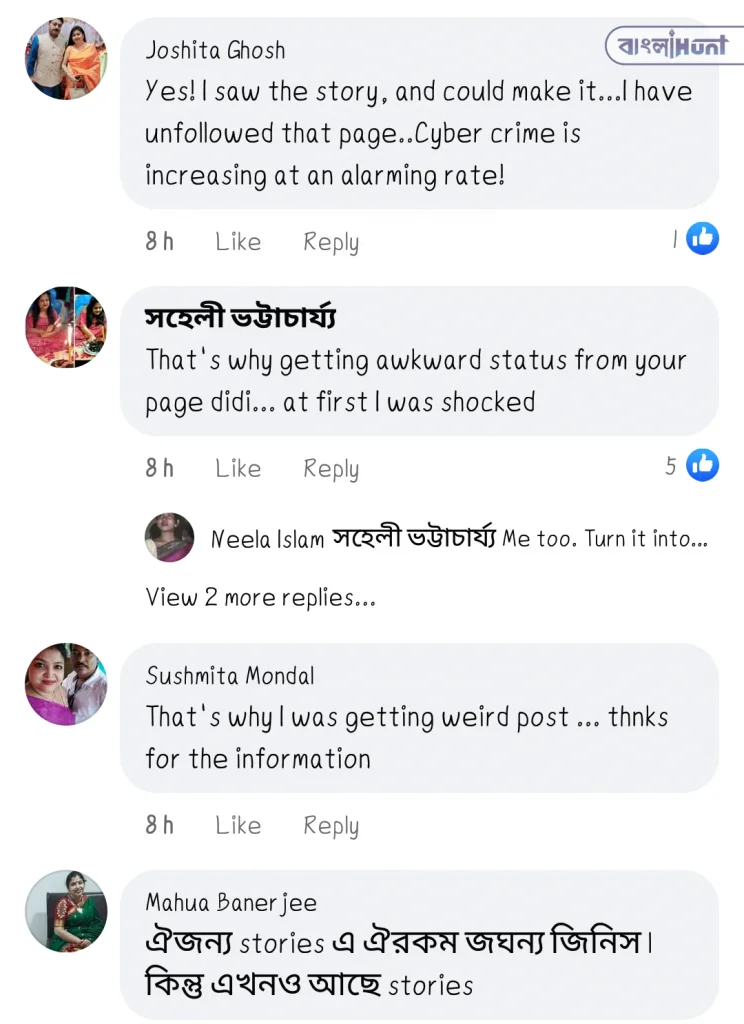Image resolution: width=744 pixels, height=1024 pixels.
Task: Like সহেলী ভট্টাচার্য্য's comment
Action: pos(238,469)
